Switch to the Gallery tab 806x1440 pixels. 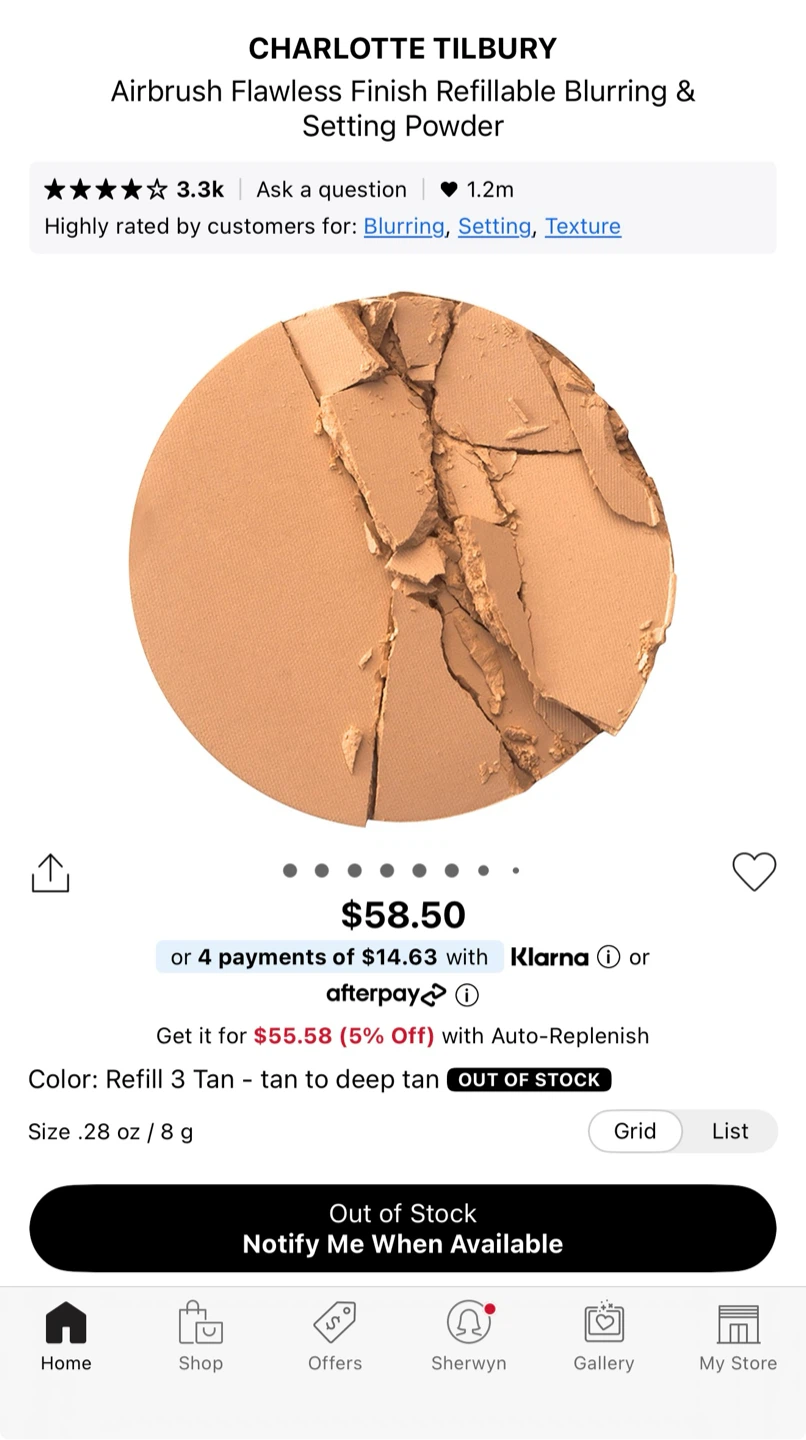pos(604,1336)
